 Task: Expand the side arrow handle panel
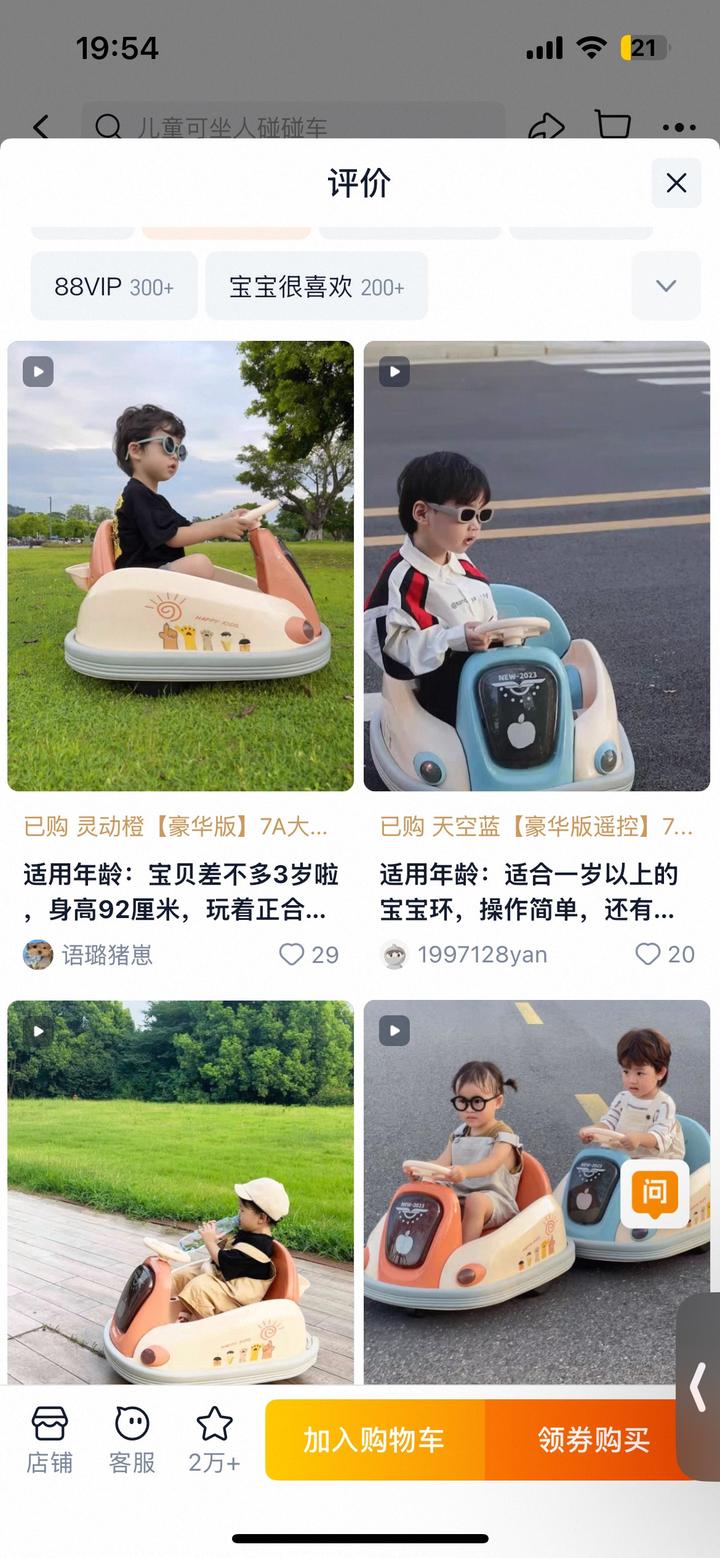[x=699, y=1387]
